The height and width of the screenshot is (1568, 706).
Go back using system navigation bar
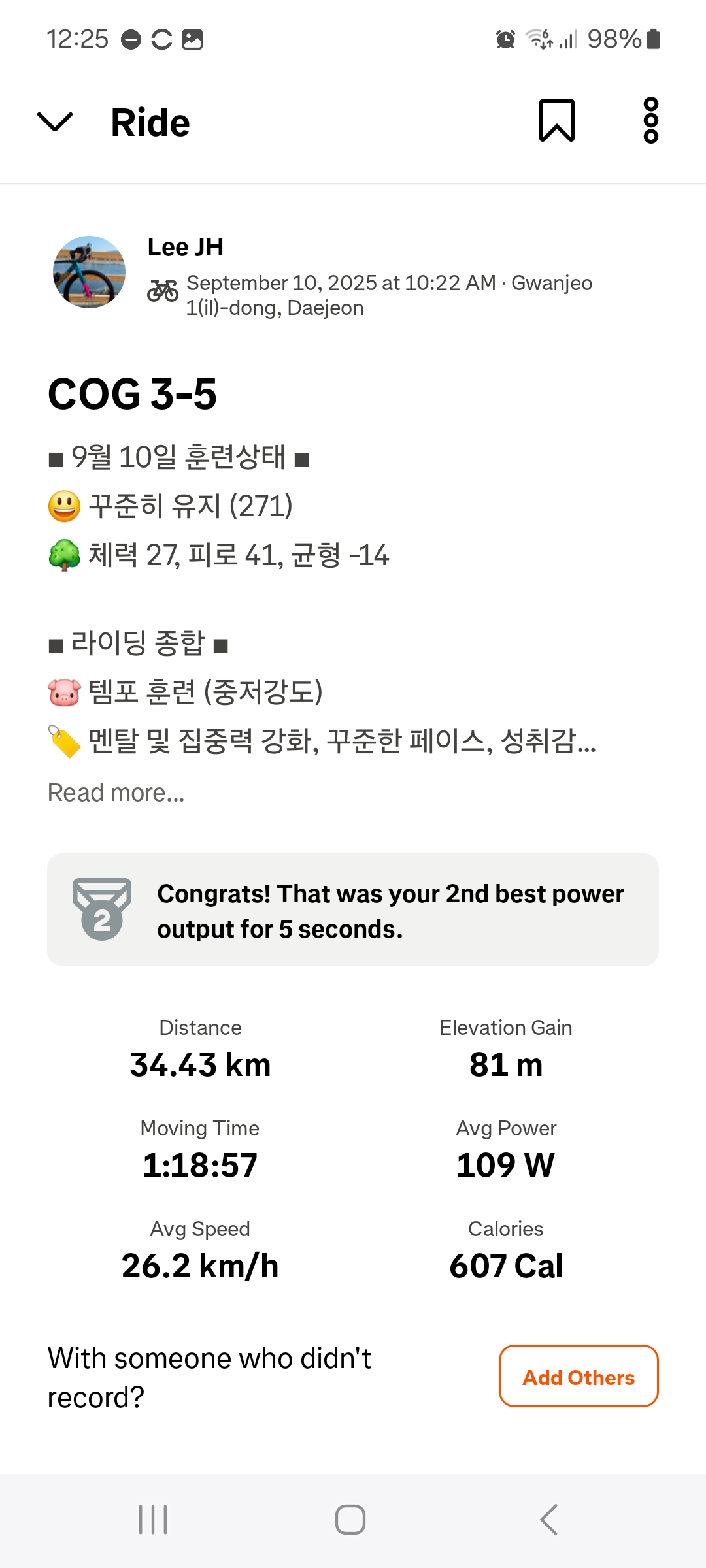[x=549, y=1520]
